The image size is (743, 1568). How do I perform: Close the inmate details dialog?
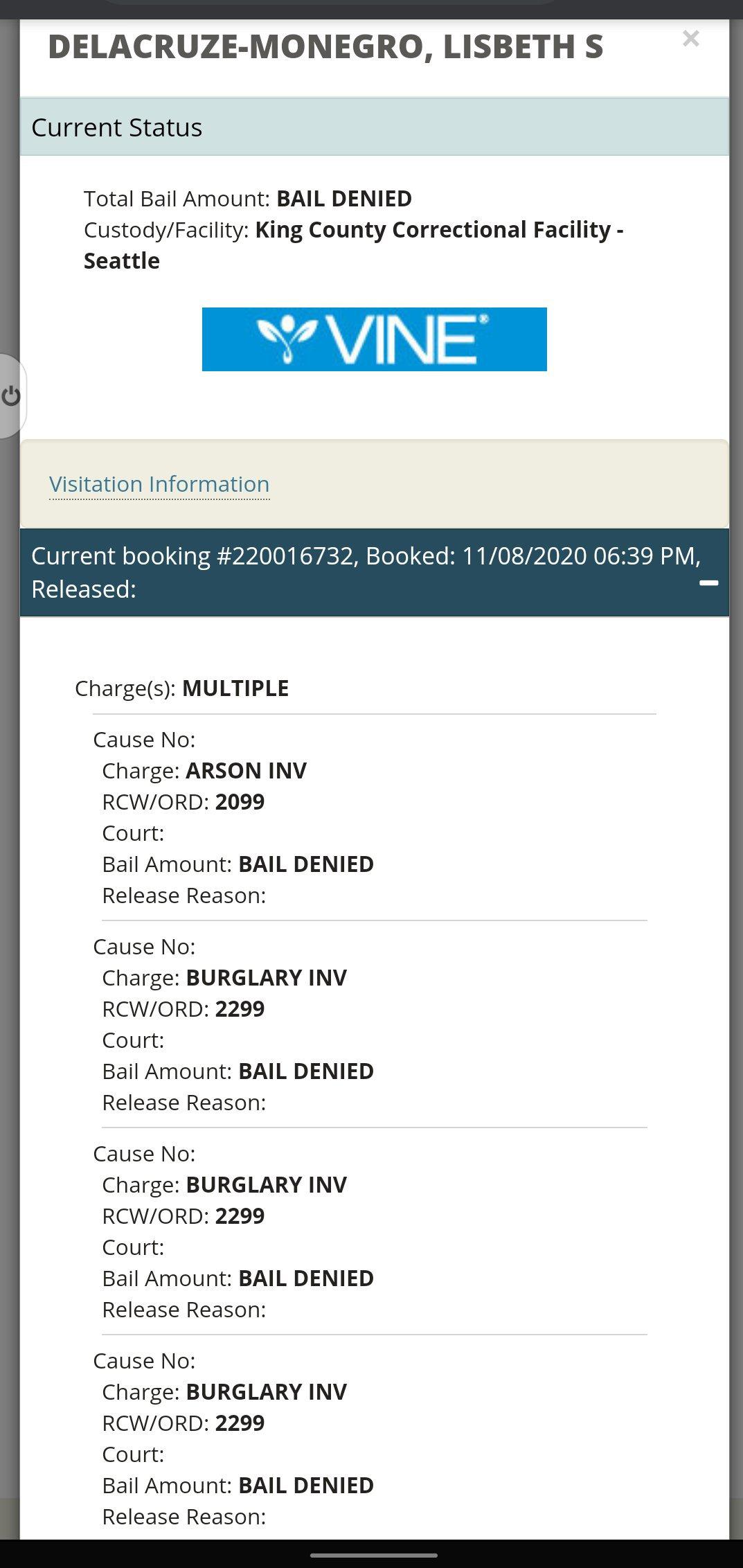[x=690, y=39]
